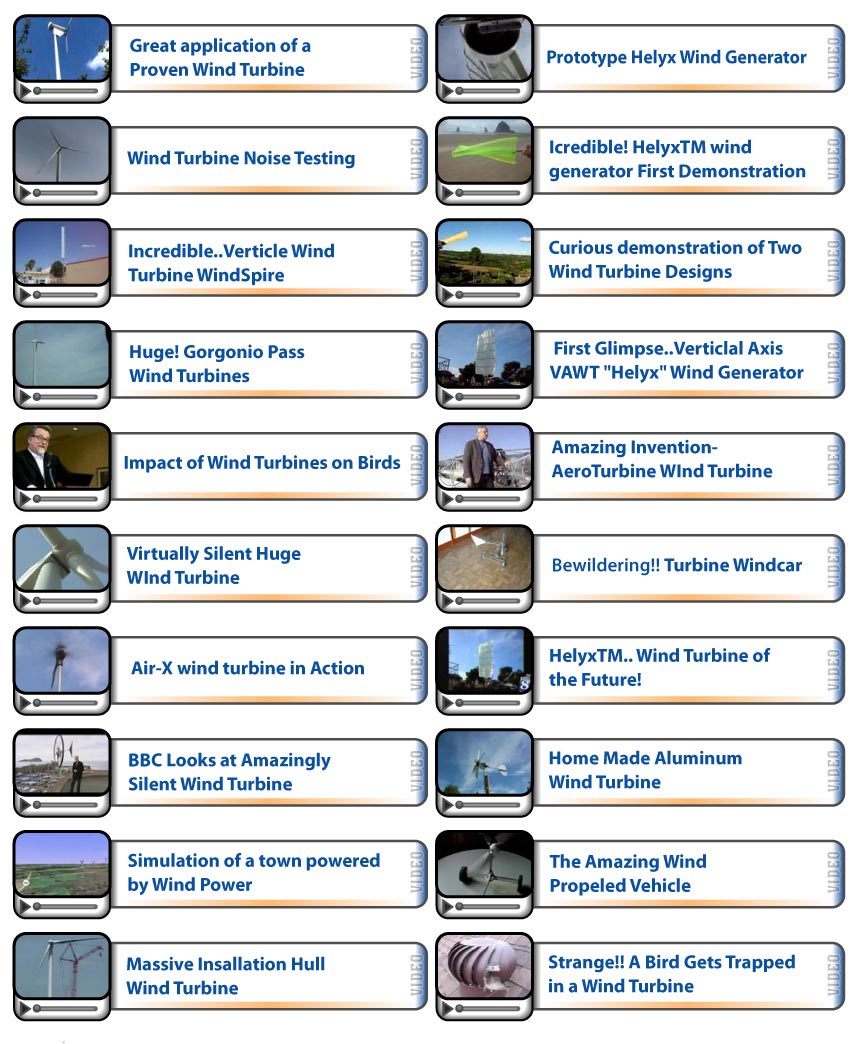Play First Glimpse VAWT Helyx Wind Generator
858x1044 pixels.
(x=677, y=360)
